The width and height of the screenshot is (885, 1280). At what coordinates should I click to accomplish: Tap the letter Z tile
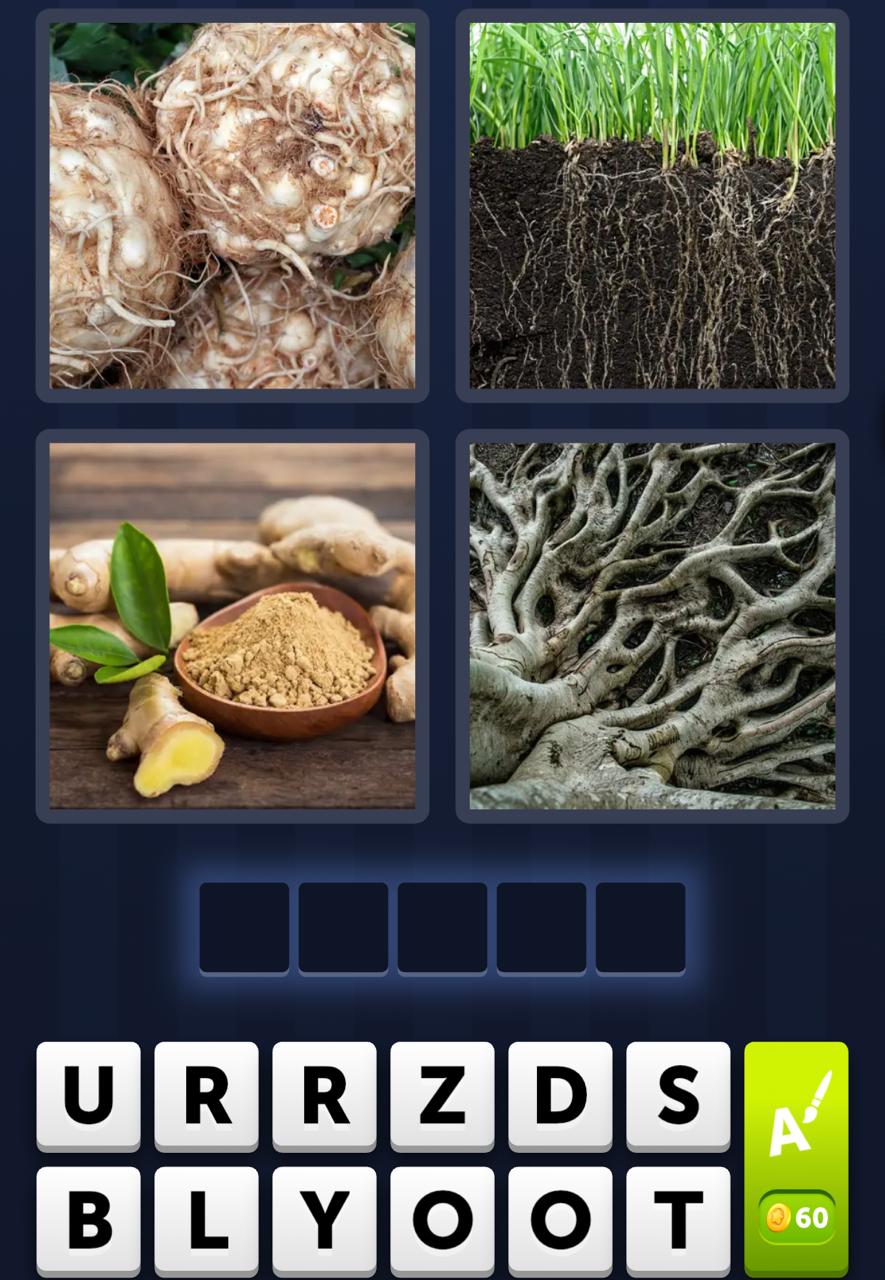tap(441, 1096)
